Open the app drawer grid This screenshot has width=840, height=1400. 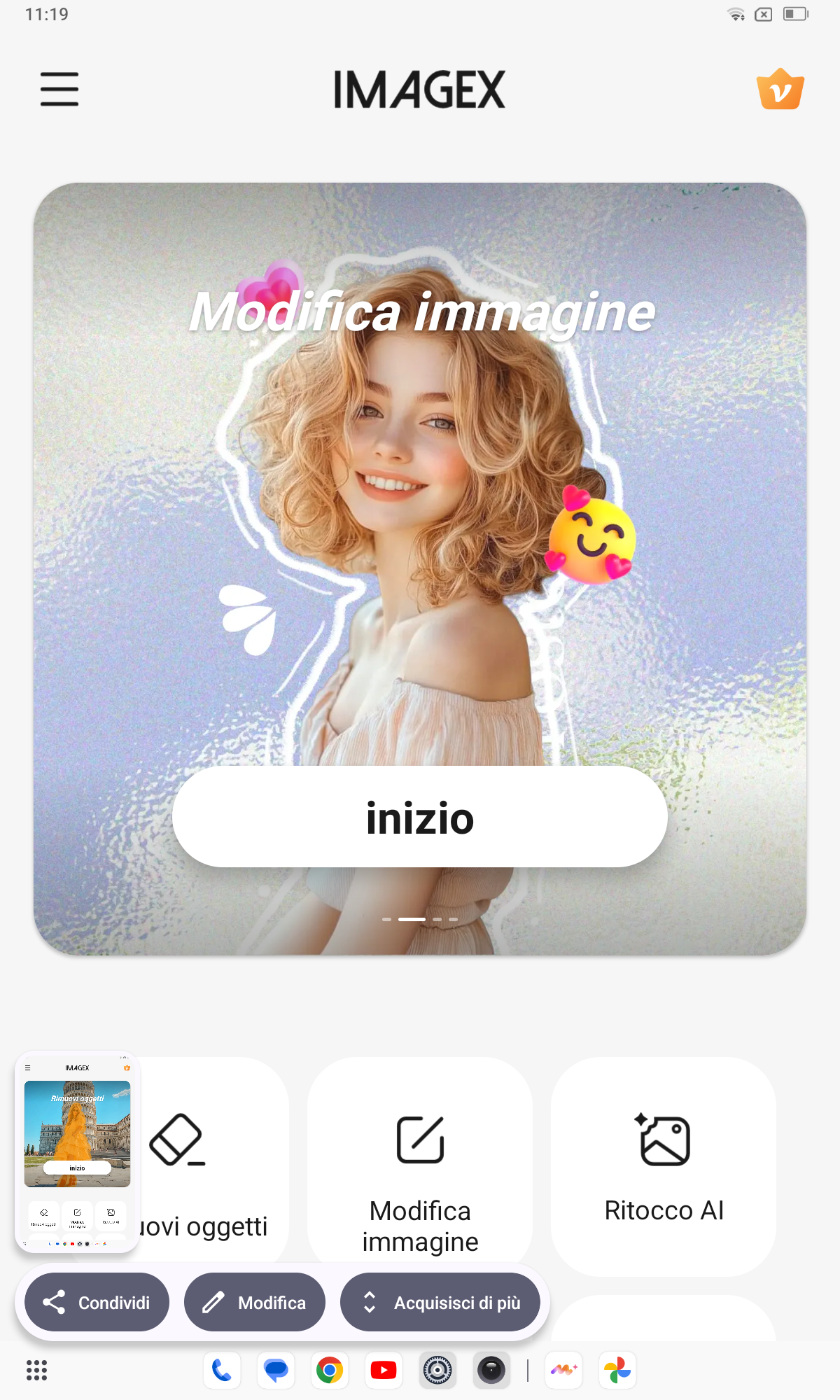pos(36,1370)
